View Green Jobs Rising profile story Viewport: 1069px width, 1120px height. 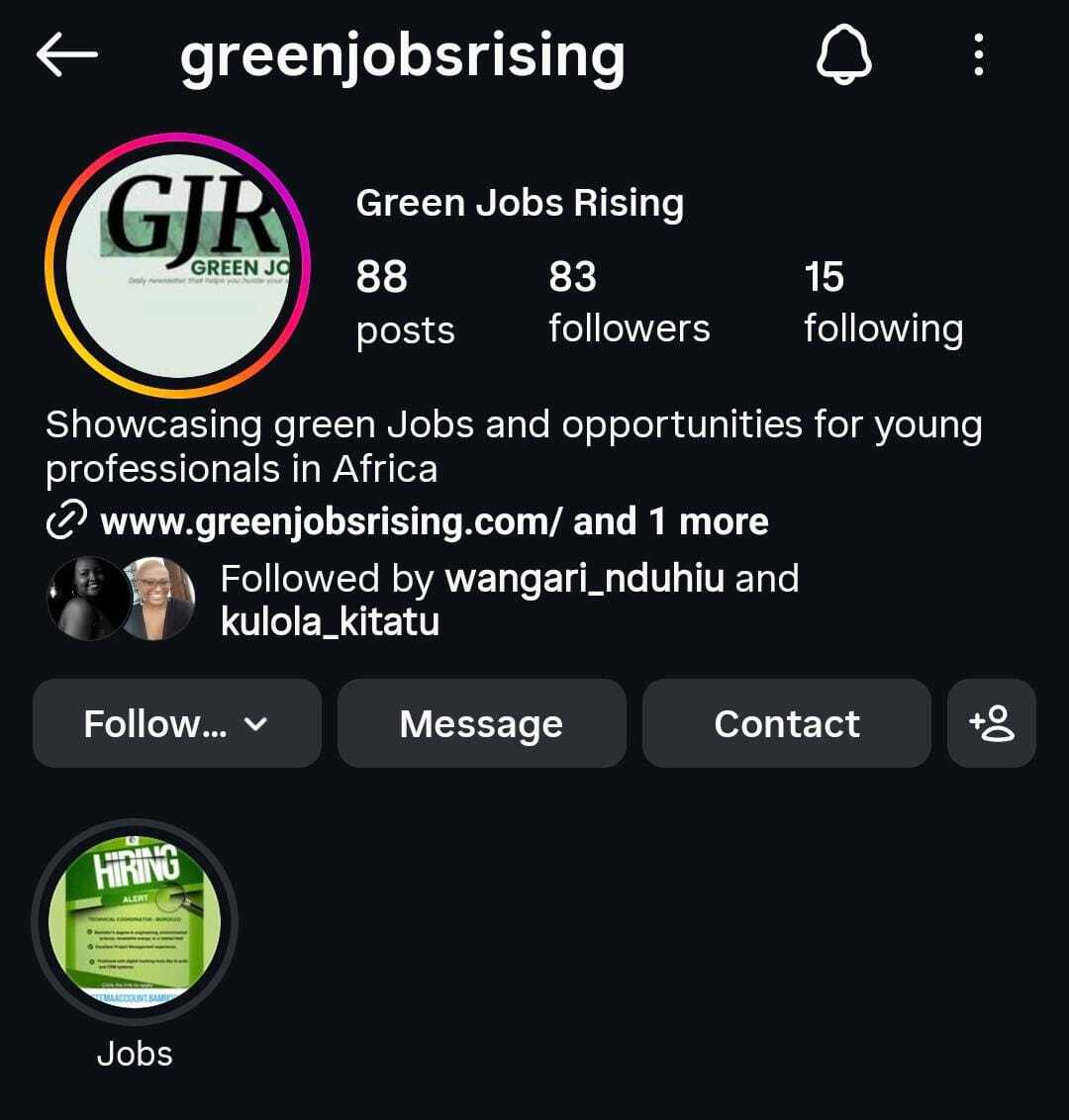tap(178, 266)
